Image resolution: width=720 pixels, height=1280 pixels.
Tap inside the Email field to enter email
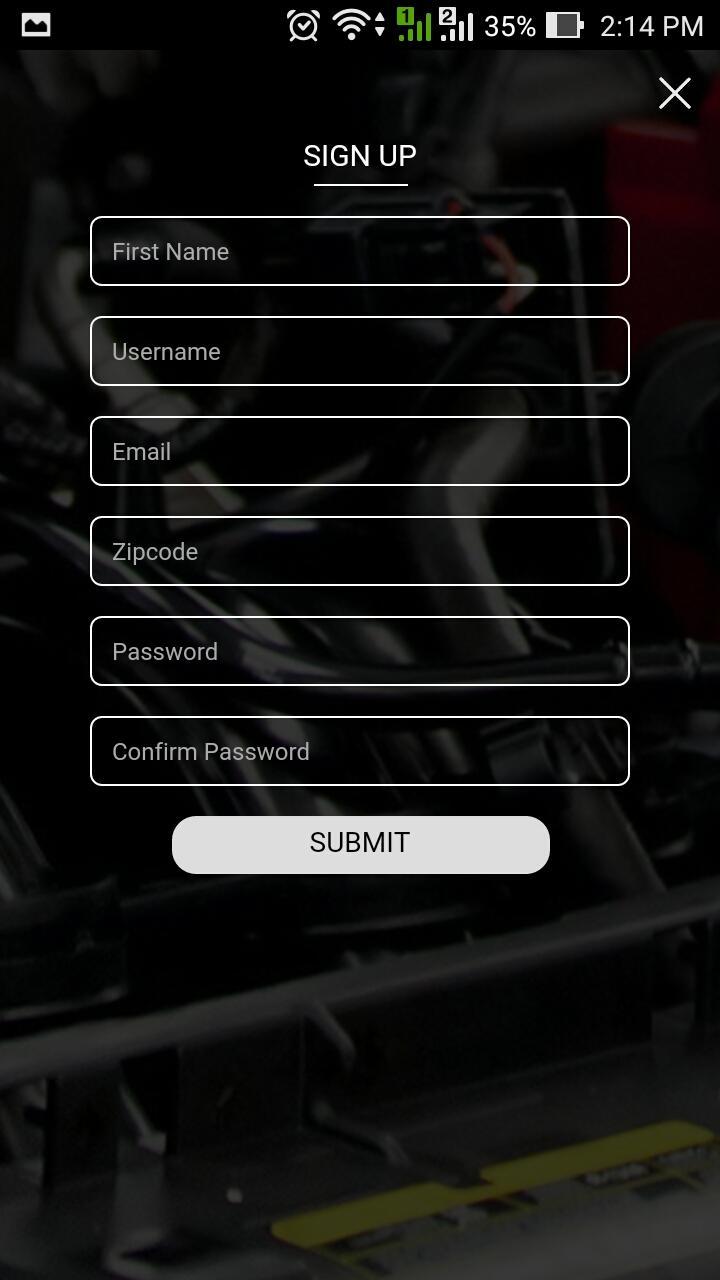click(x=360, y=451)
